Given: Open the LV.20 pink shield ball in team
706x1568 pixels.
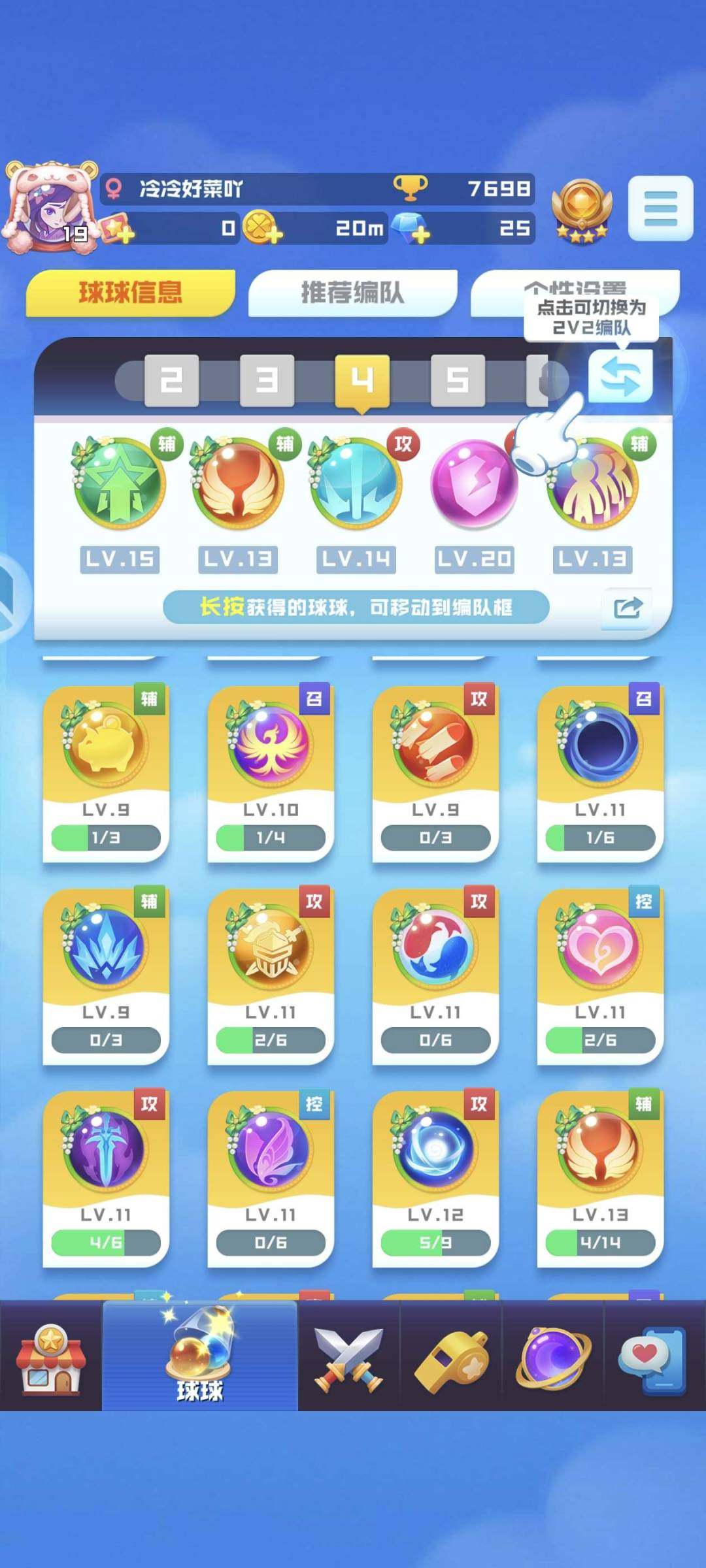Looking at the screenshot, I should point(474,483).
